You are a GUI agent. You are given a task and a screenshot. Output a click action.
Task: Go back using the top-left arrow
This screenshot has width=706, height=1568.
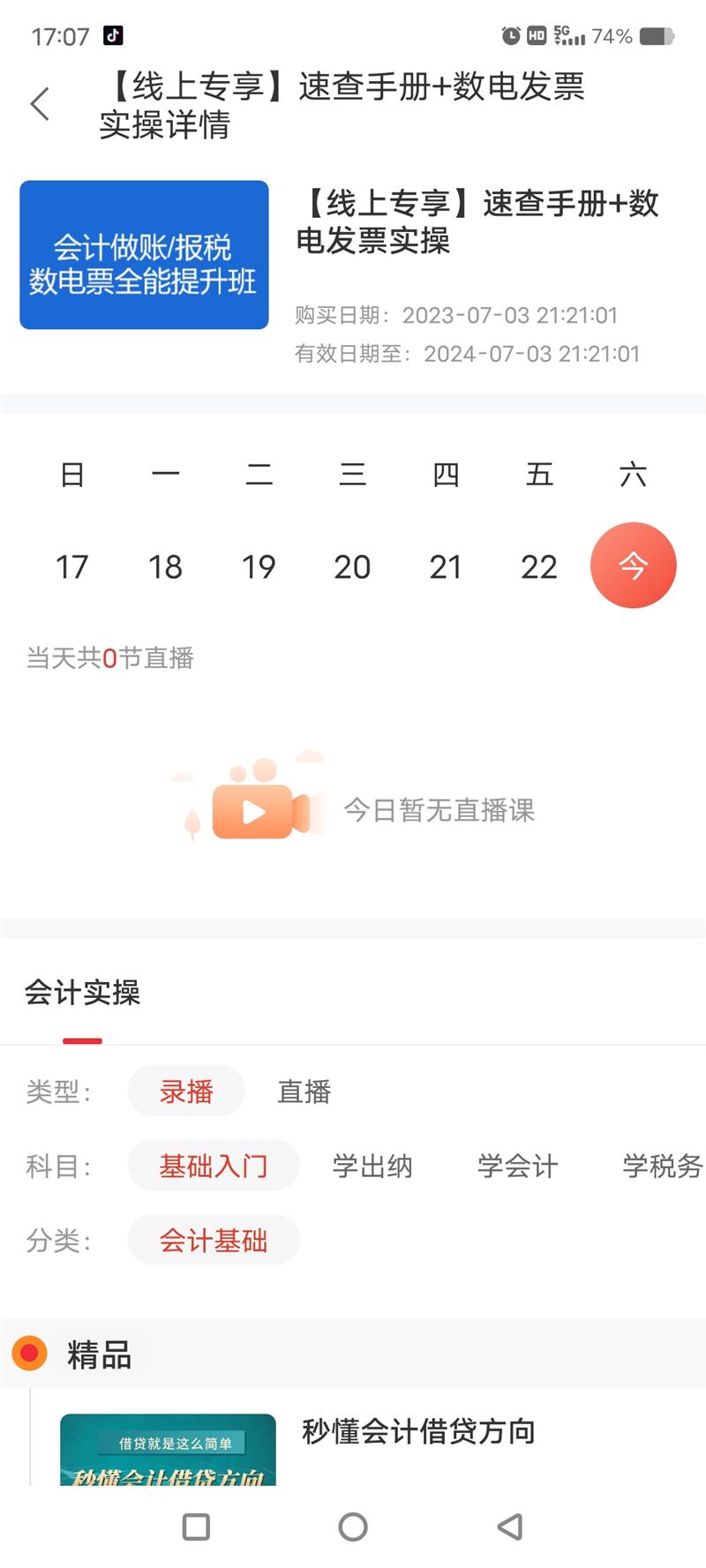coord(40,104)
